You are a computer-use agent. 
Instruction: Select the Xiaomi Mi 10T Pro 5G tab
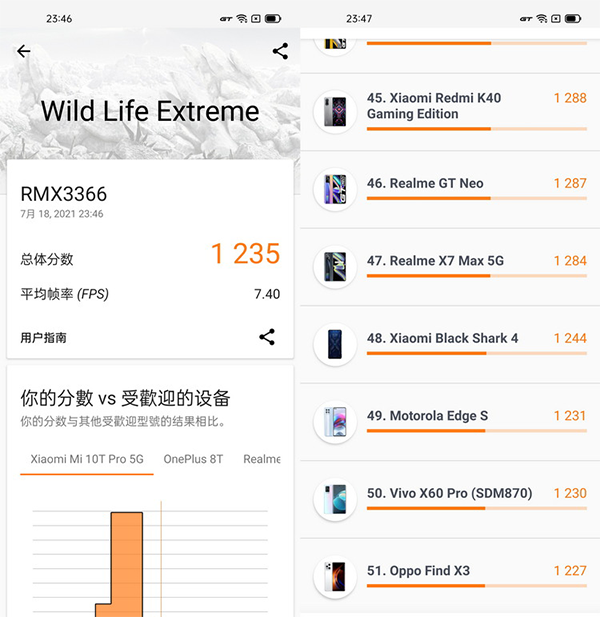point(86,459)
